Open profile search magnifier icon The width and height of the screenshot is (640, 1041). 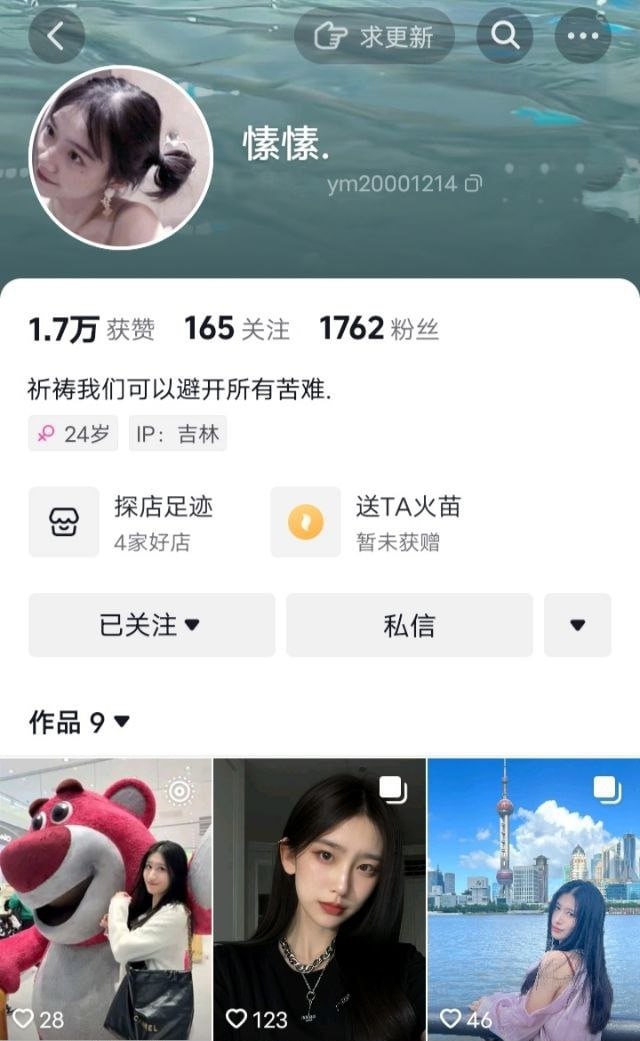[x=505, y=37]
